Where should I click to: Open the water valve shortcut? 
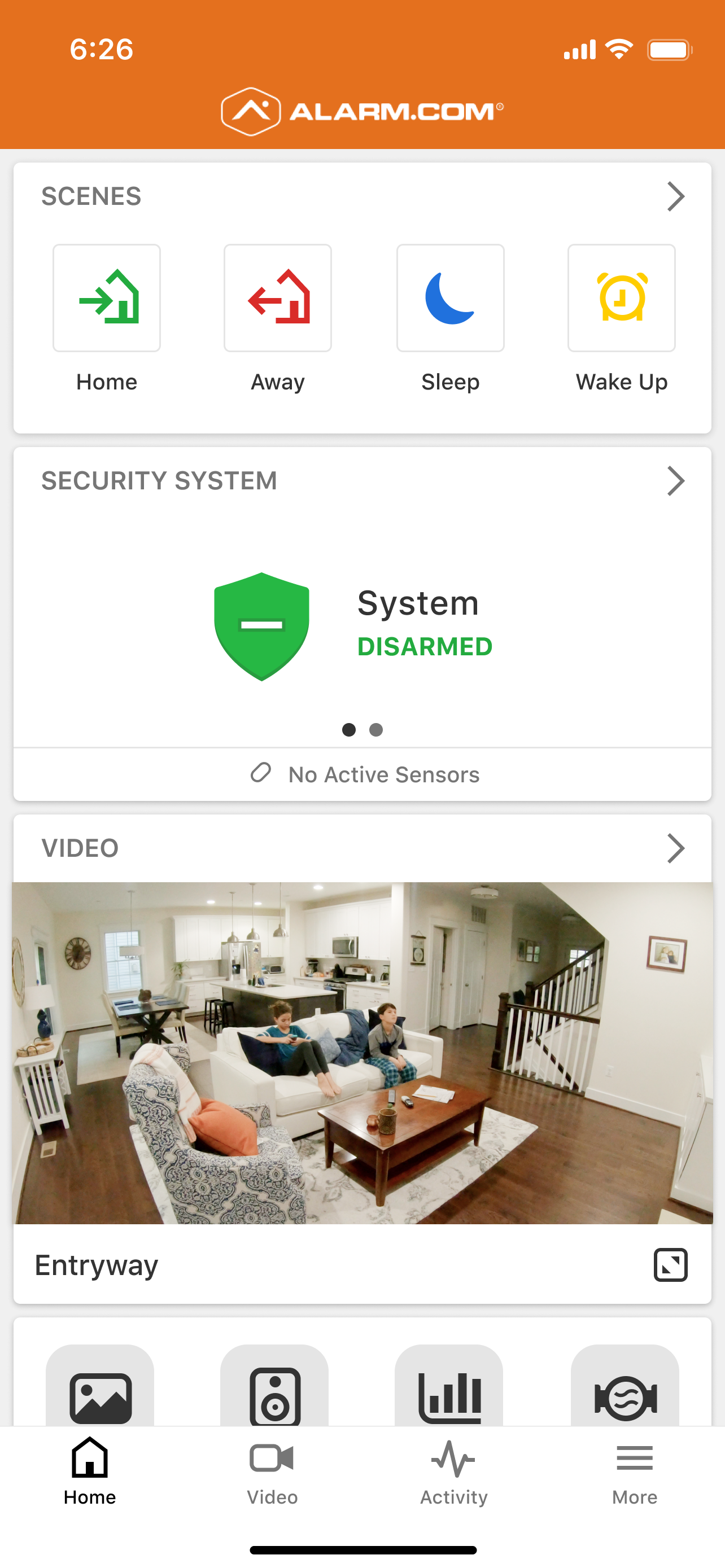(x=624, y=1394)
